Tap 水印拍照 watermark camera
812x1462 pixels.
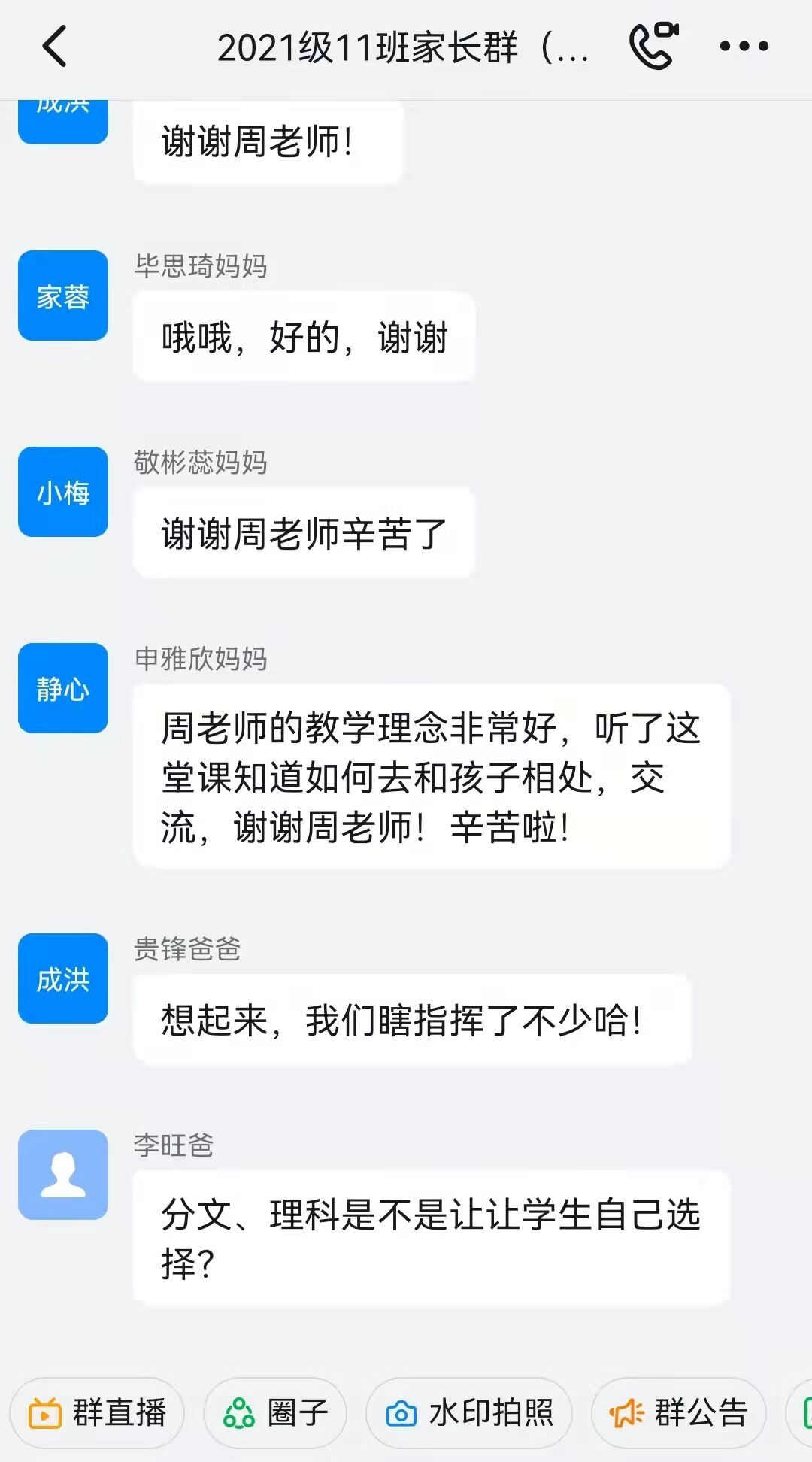pos(469,1413)
